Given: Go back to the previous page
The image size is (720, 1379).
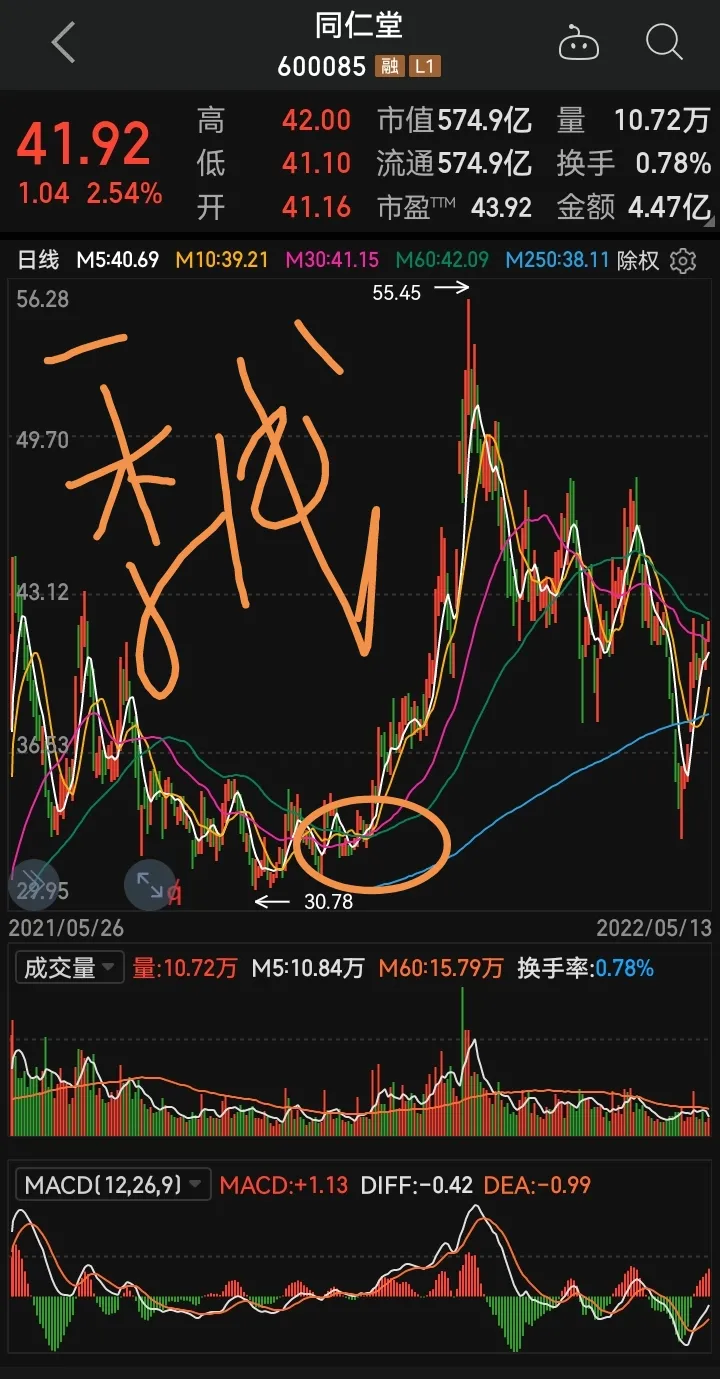Looking at the screenshot, I should (63, 43).
